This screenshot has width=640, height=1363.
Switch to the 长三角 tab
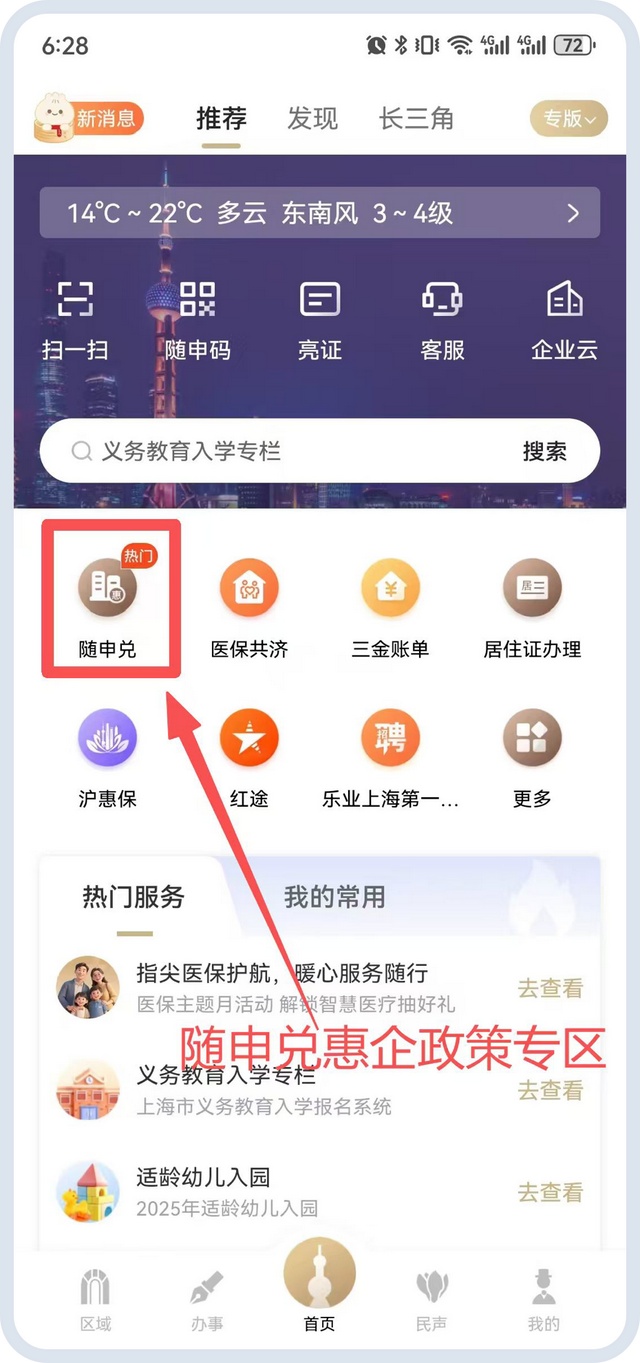point(416,119)
